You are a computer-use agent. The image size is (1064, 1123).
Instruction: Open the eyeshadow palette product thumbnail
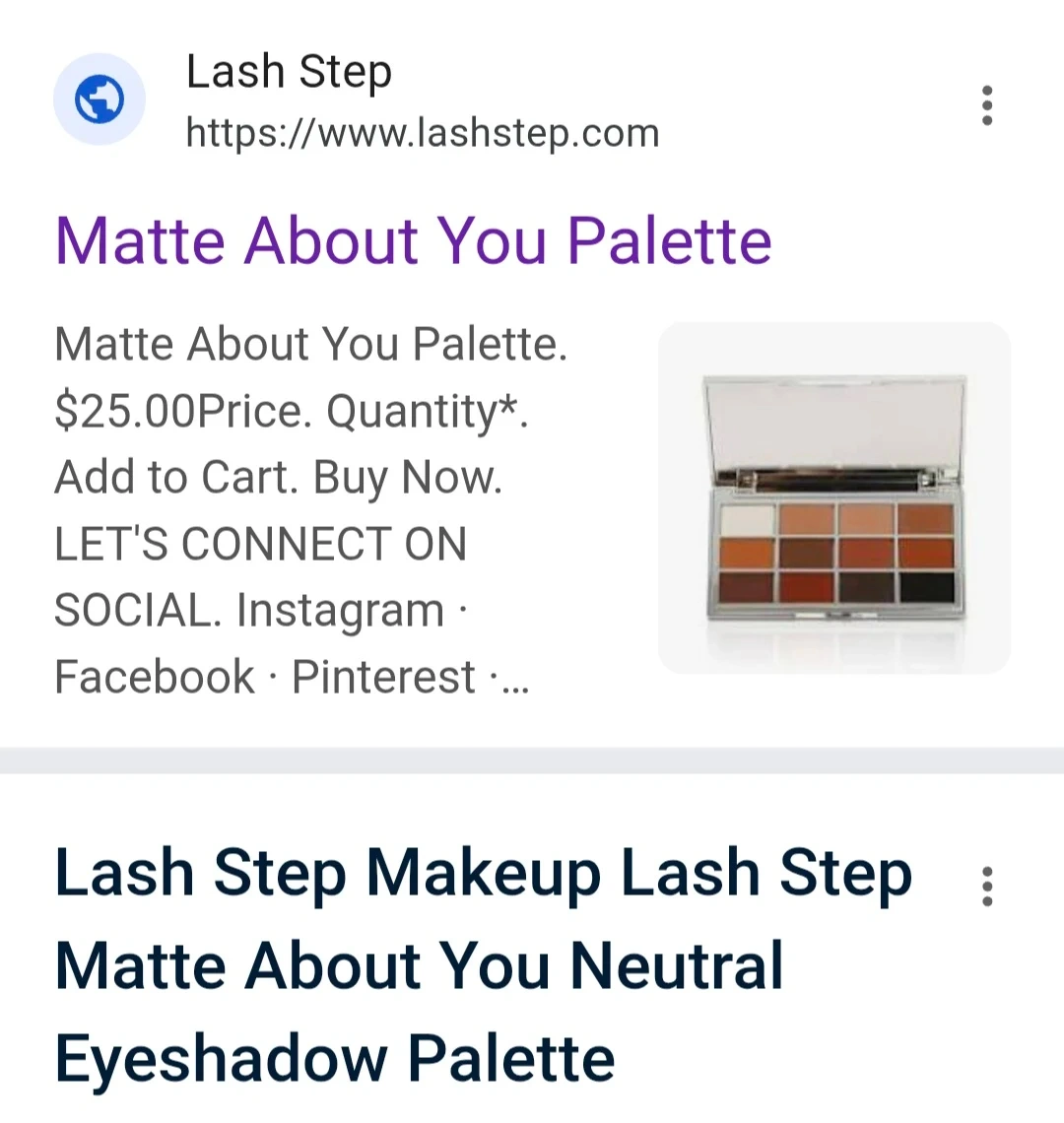click(833, 498)
